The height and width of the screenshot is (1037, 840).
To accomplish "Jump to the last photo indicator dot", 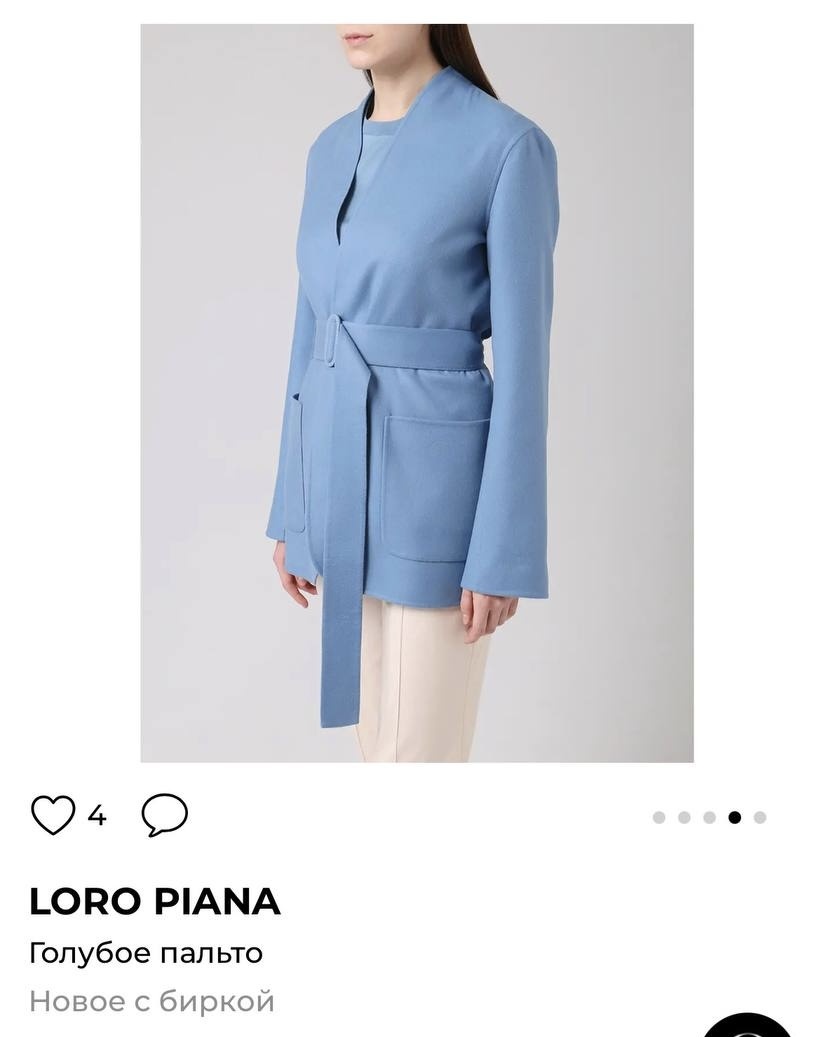I will (x=760, y=817).
